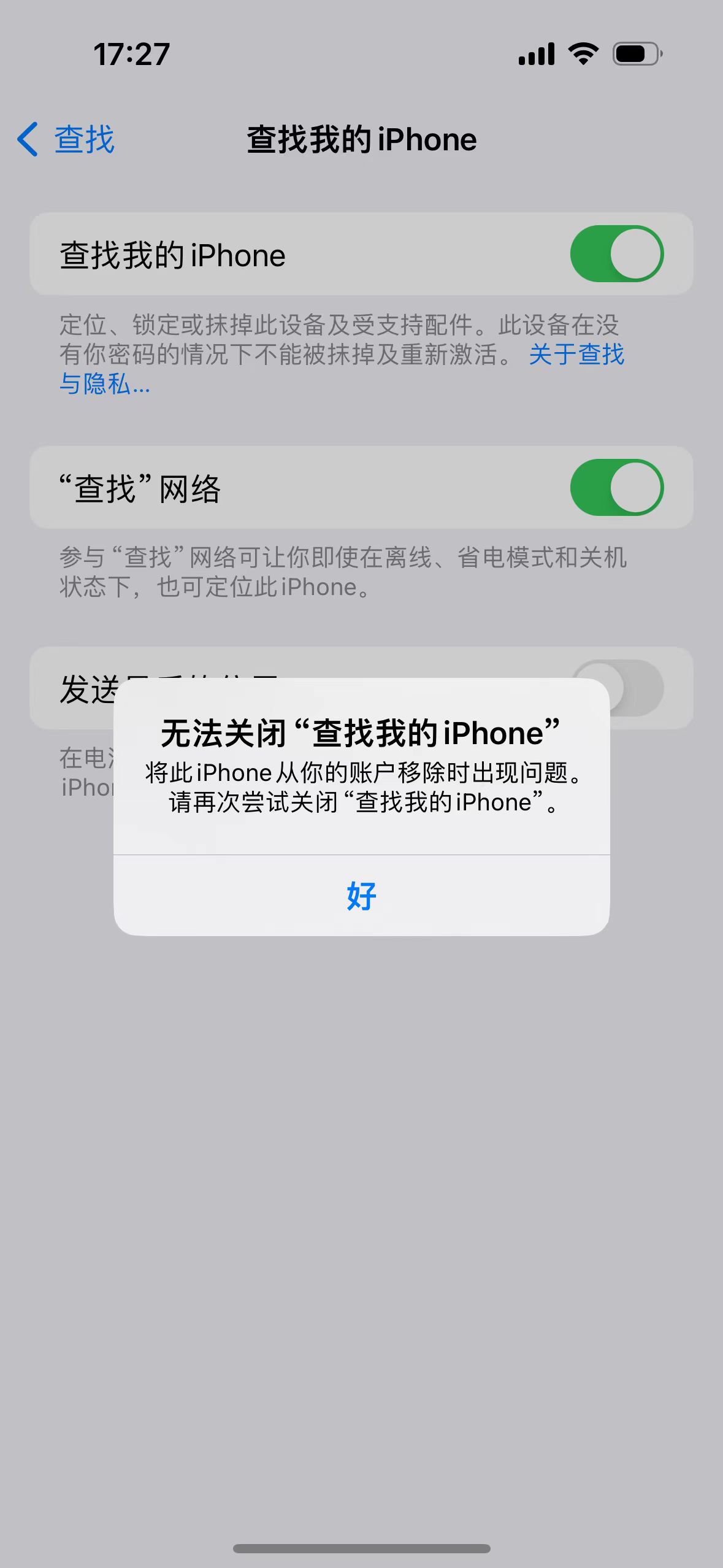
Task: Dismiss the alert with the 好 button
Action: point(361,896)
